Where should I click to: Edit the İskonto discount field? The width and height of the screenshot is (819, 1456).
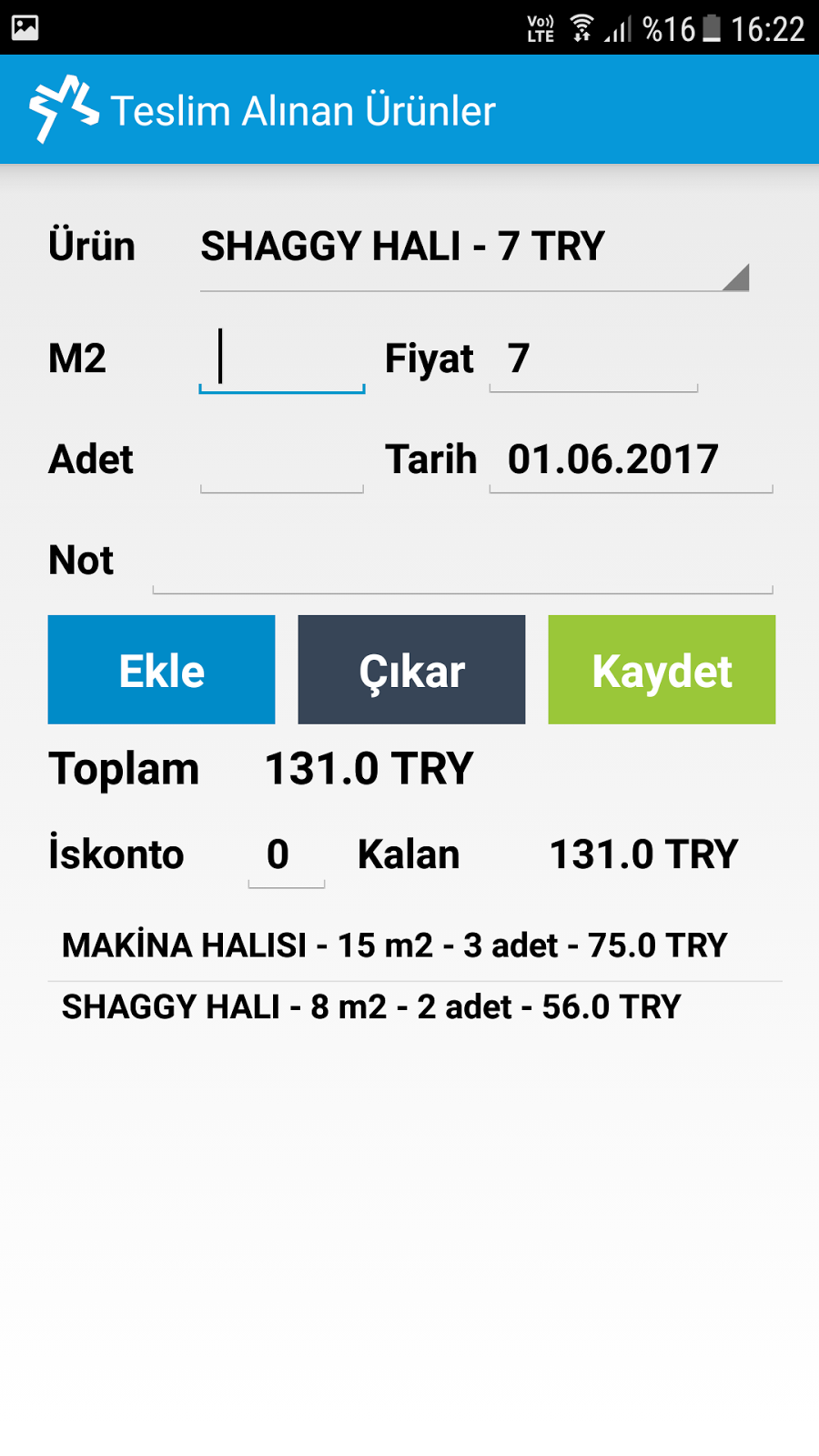click(x=286, y=855)
